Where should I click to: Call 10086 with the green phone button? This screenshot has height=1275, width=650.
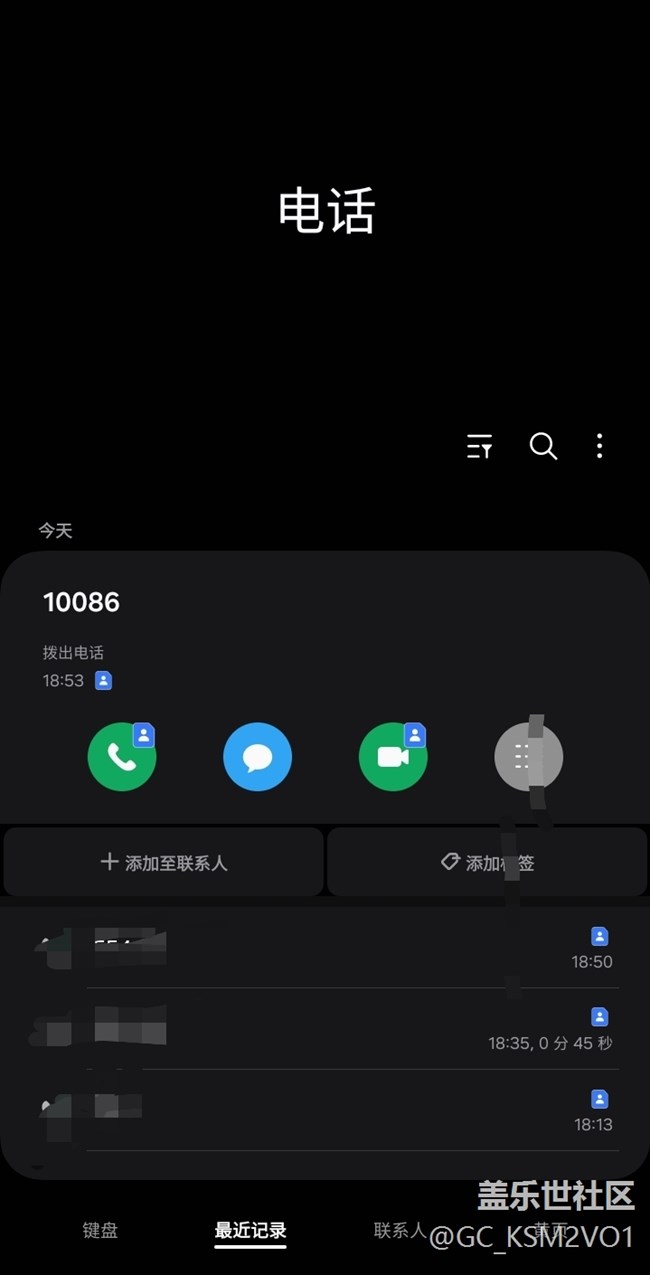(122, 757)
